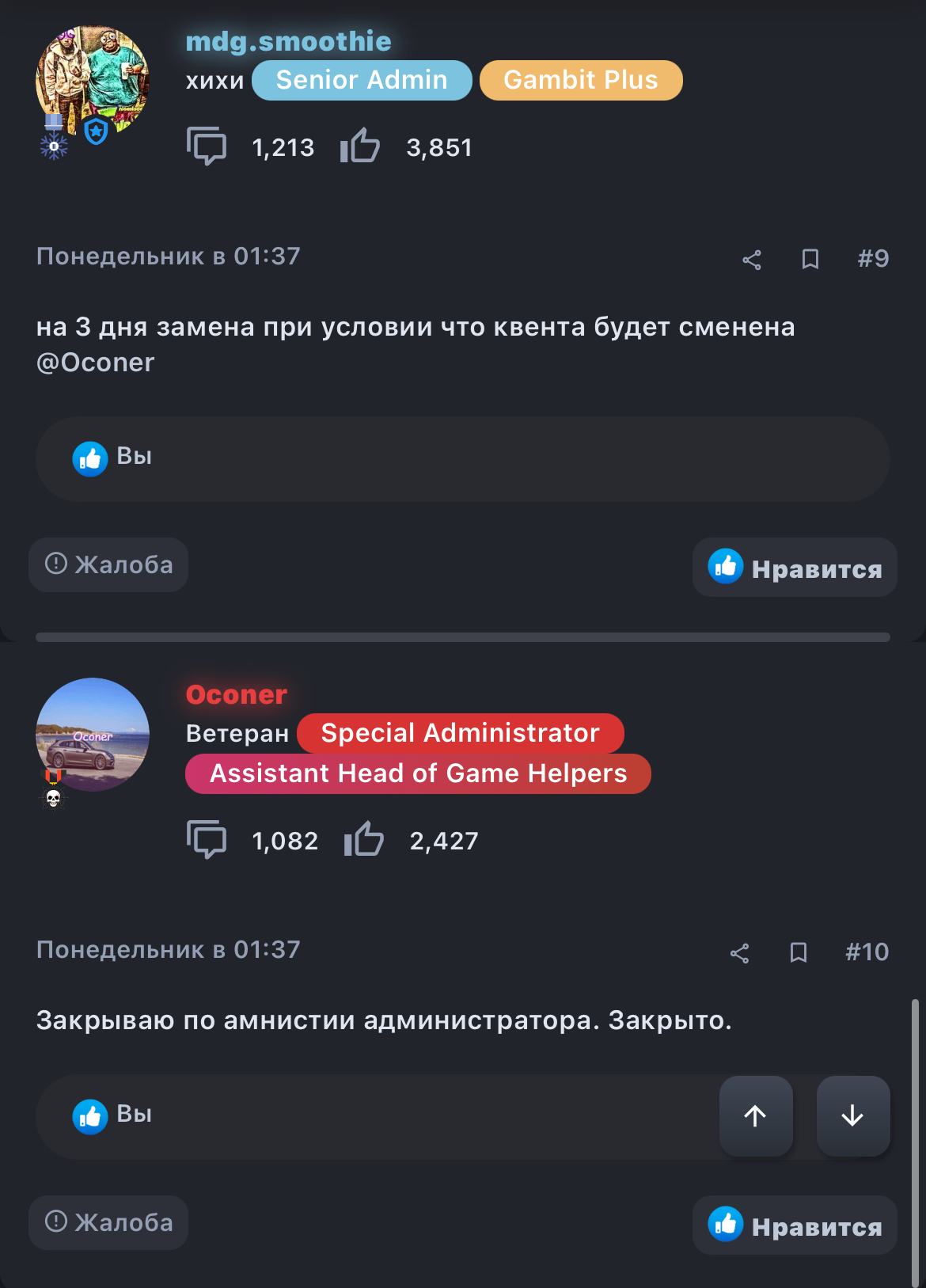Jump to top with up arrow
The image size is (926, 1288).
756,1115
